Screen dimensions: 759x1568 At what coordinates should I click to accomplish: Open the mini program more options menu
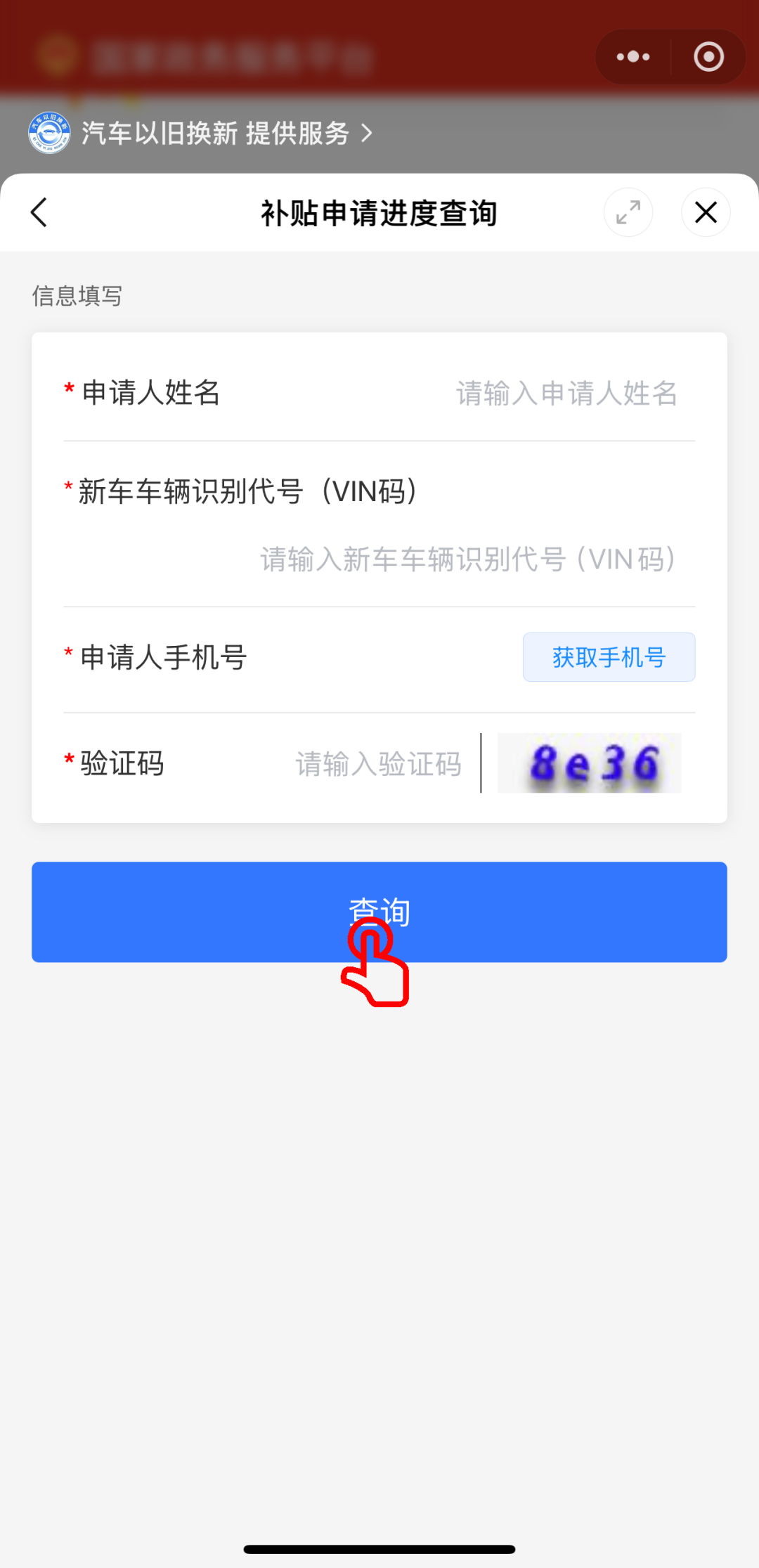(x=633, y=57)
